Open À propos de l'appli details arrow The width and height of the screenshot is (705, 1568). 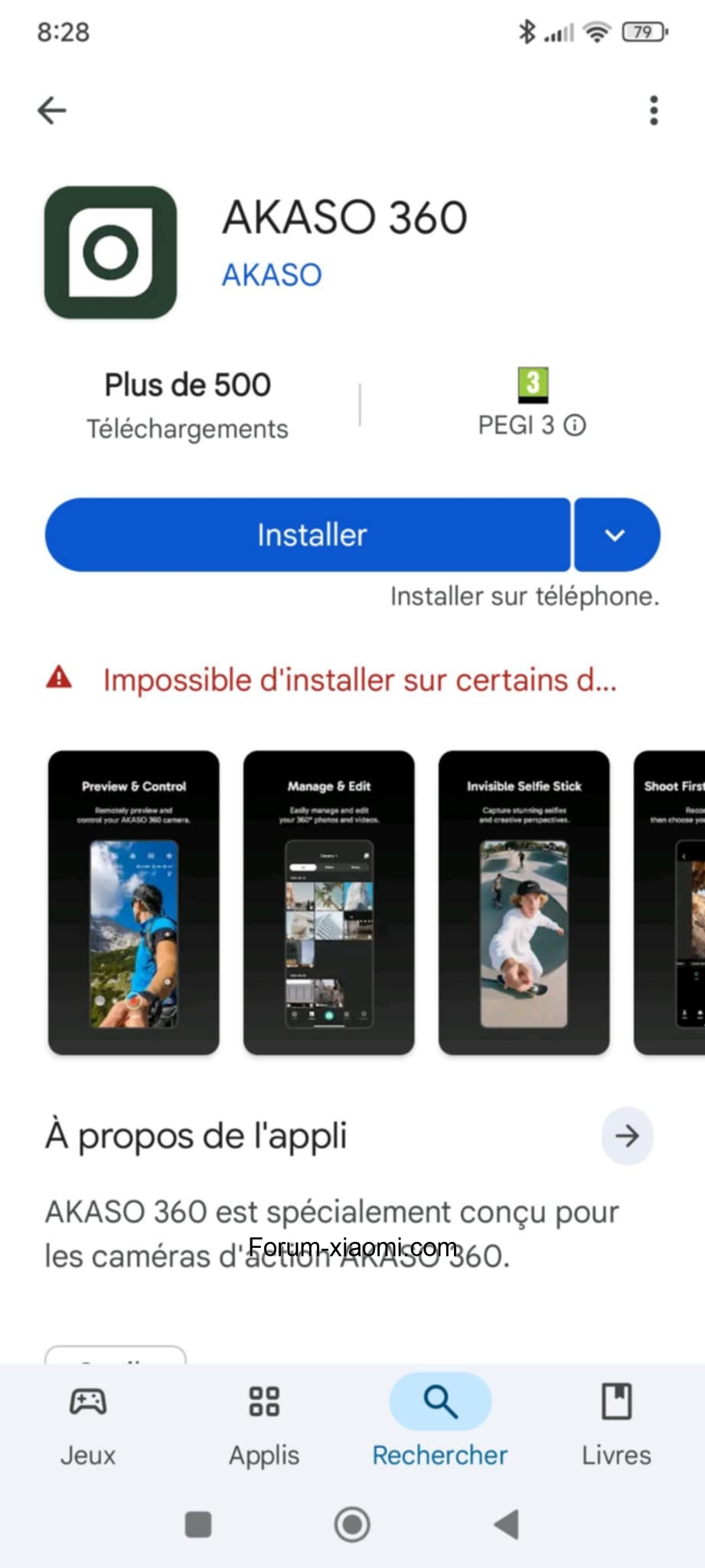pyautogui.click(x=627, y=1135)
